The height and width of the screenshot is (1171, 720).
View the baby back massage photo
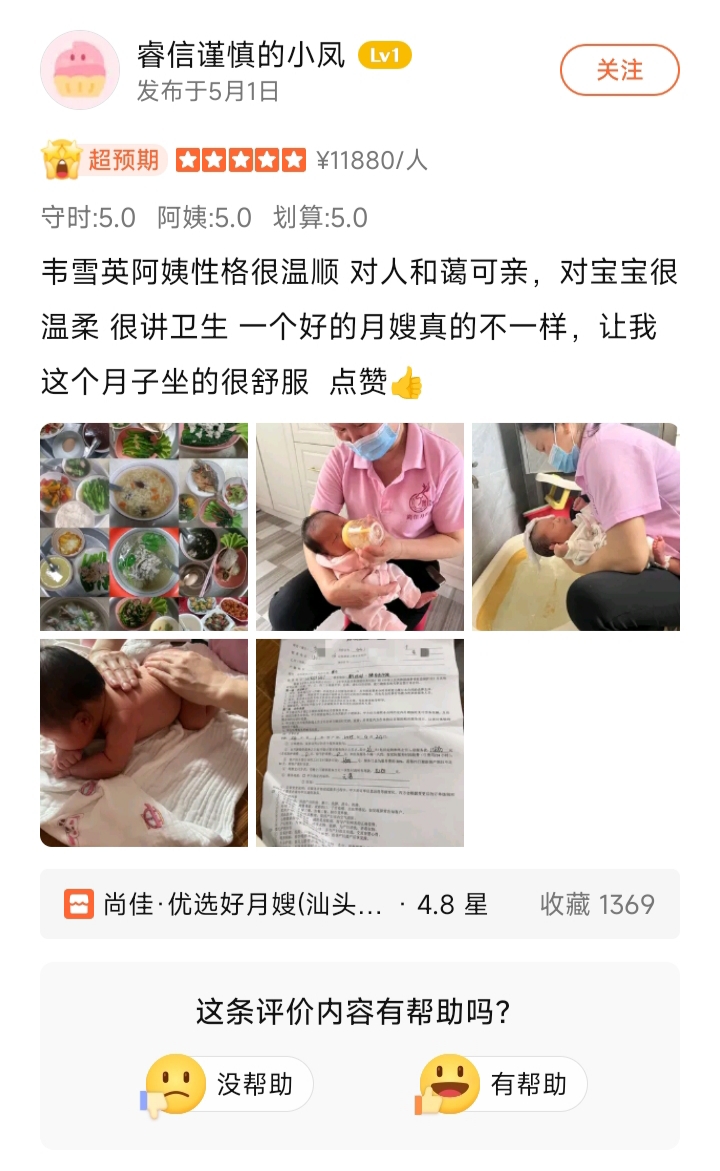pyautogui.click(x=144, y=743)
